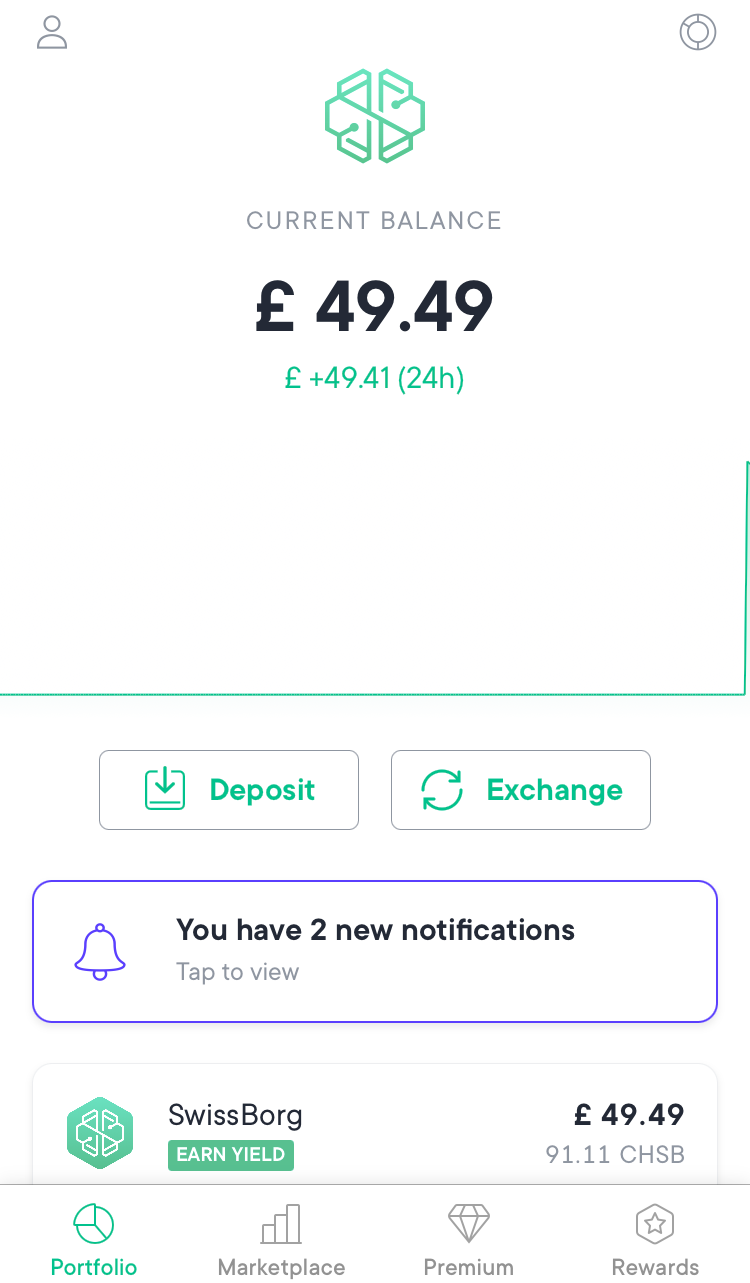Screen dimensions: 750x1283
Task: Tap the Deposit button
Action: [229, 790]
